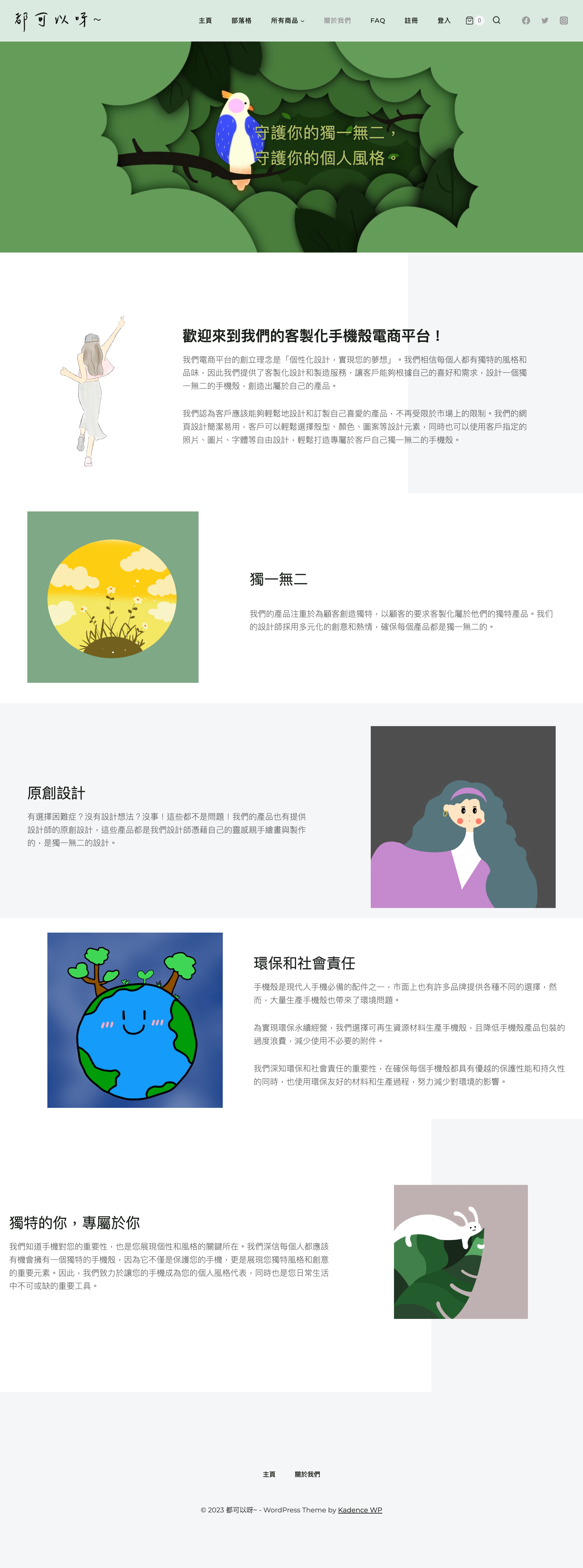
Task: Open the shopping cart
Action: click(x=473, y=21)
